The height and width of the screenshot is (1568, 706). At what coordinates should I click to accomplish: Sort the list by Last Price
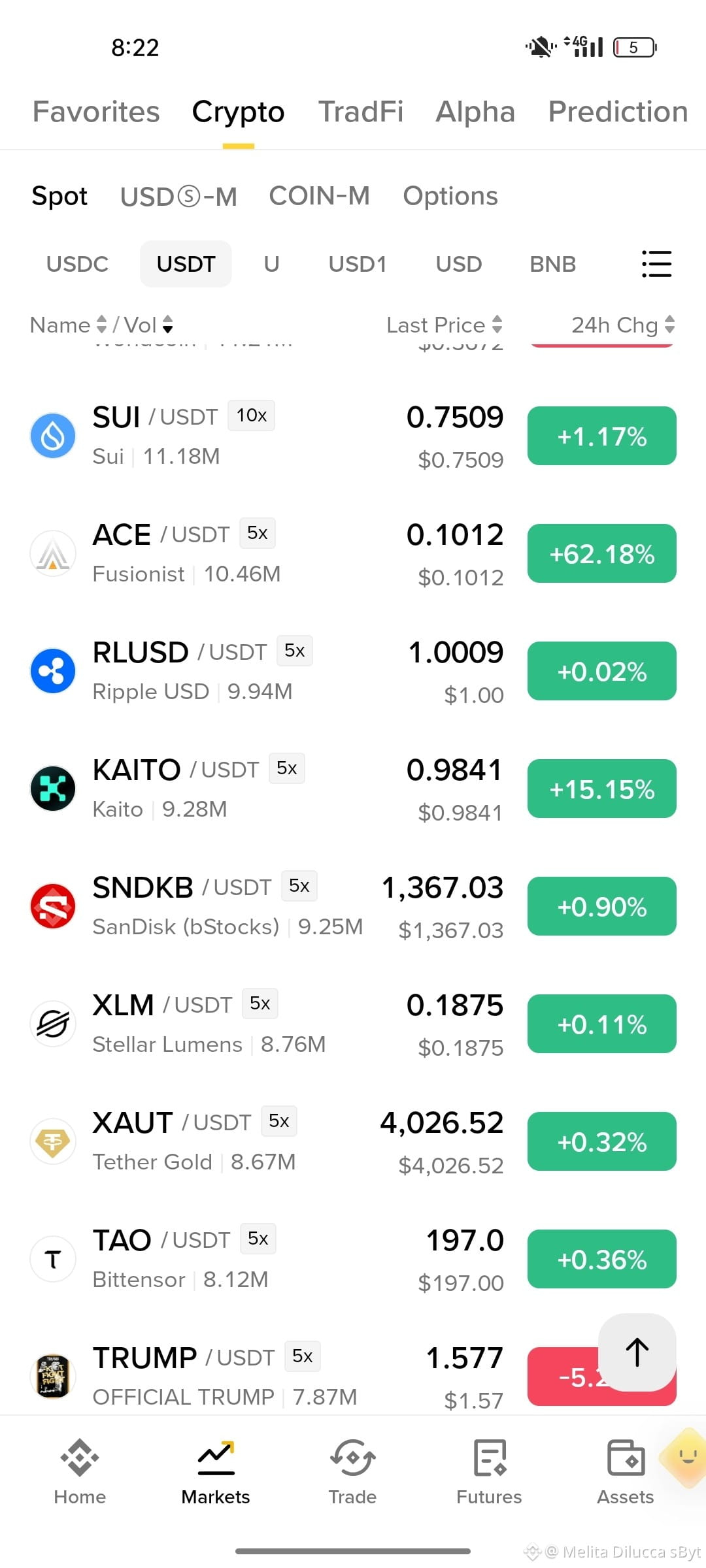click(445, 325)
